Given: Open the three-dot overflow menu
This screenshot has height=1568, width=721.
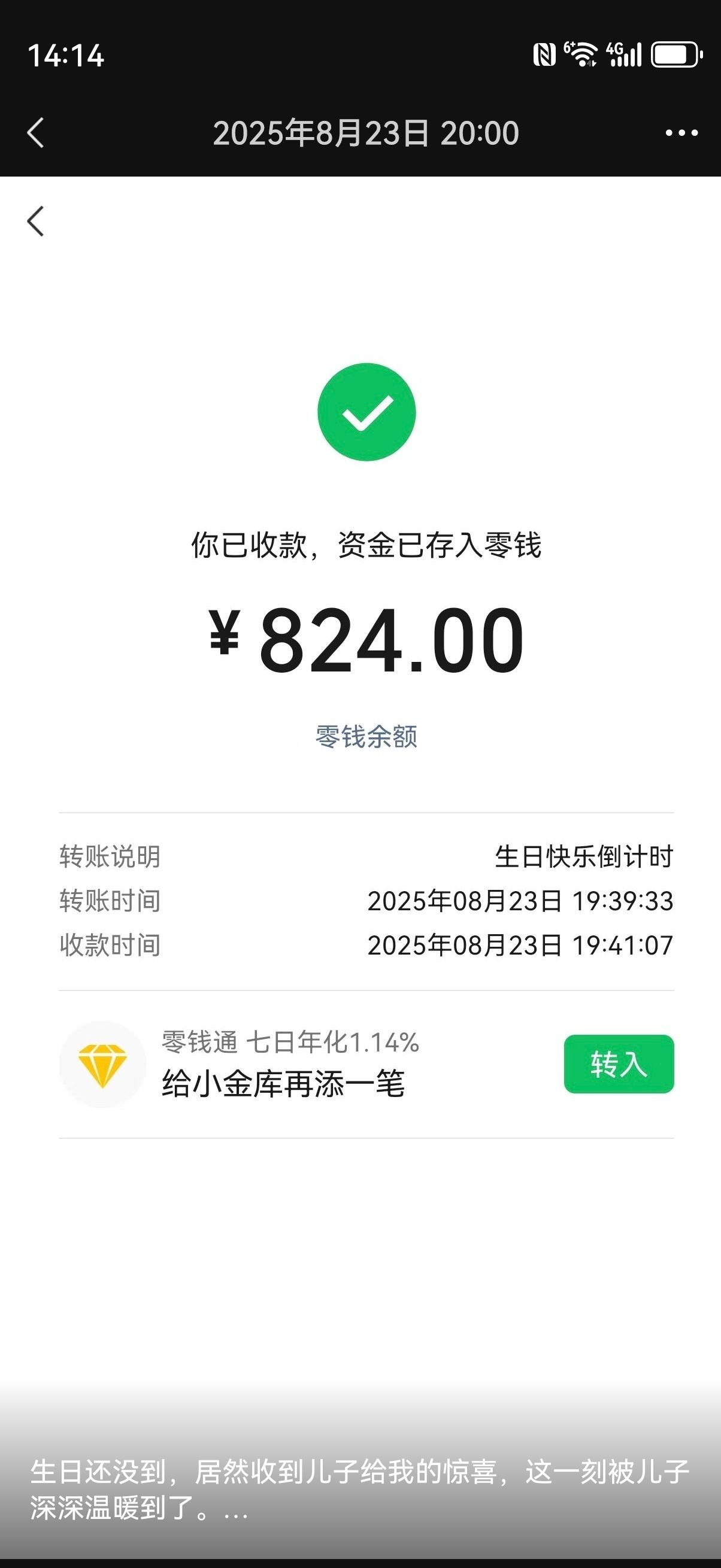Looking at the screenshot, I should (681, 133).
